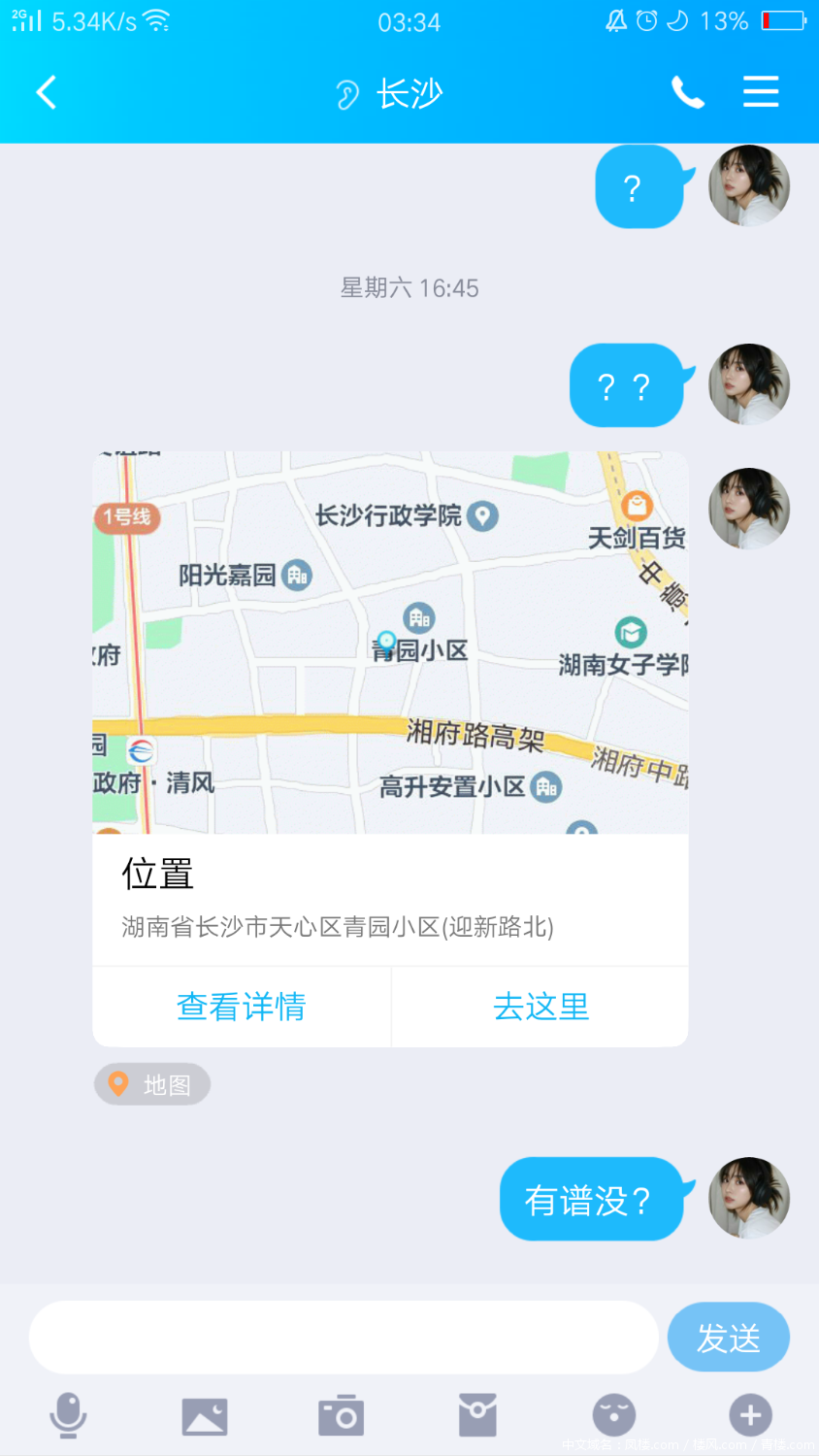Focus the message text input box
The width and height of the screenshot is (819, 1456).
click(344, 1338)
